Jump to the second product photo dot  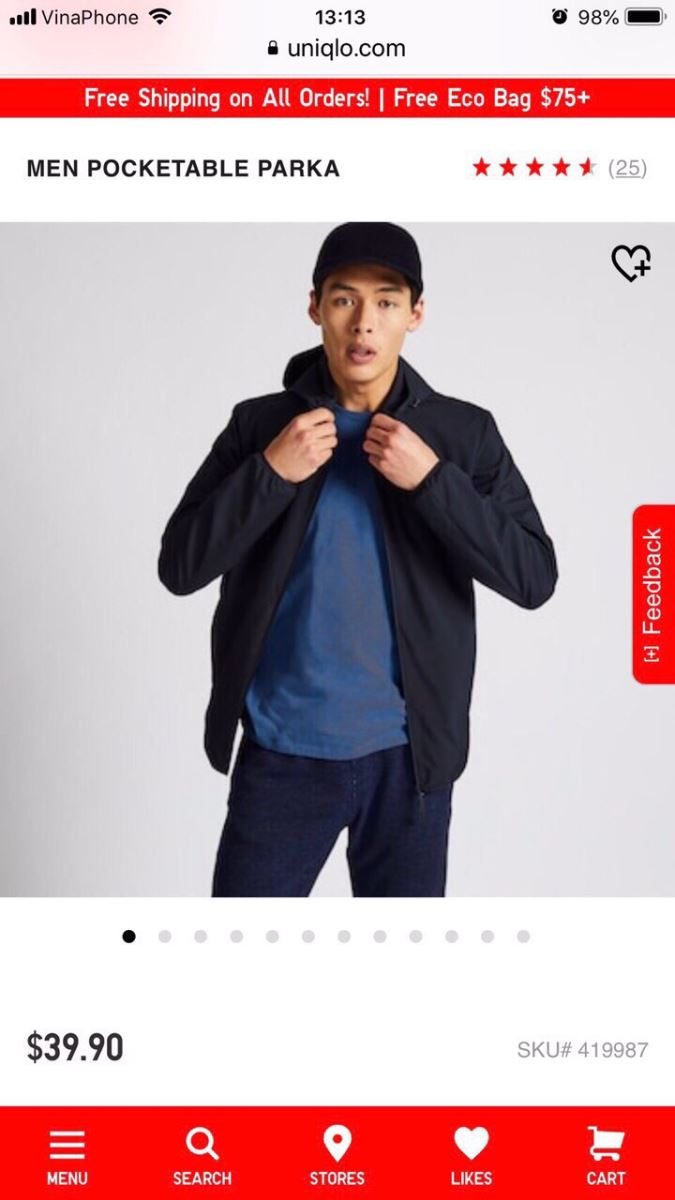pos(165,936)
